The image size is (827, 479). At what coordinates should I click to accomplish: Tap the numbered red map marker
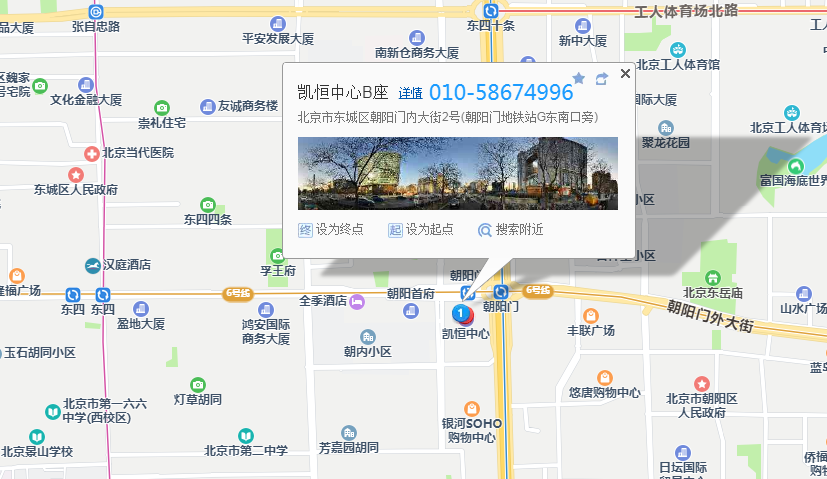460,315
